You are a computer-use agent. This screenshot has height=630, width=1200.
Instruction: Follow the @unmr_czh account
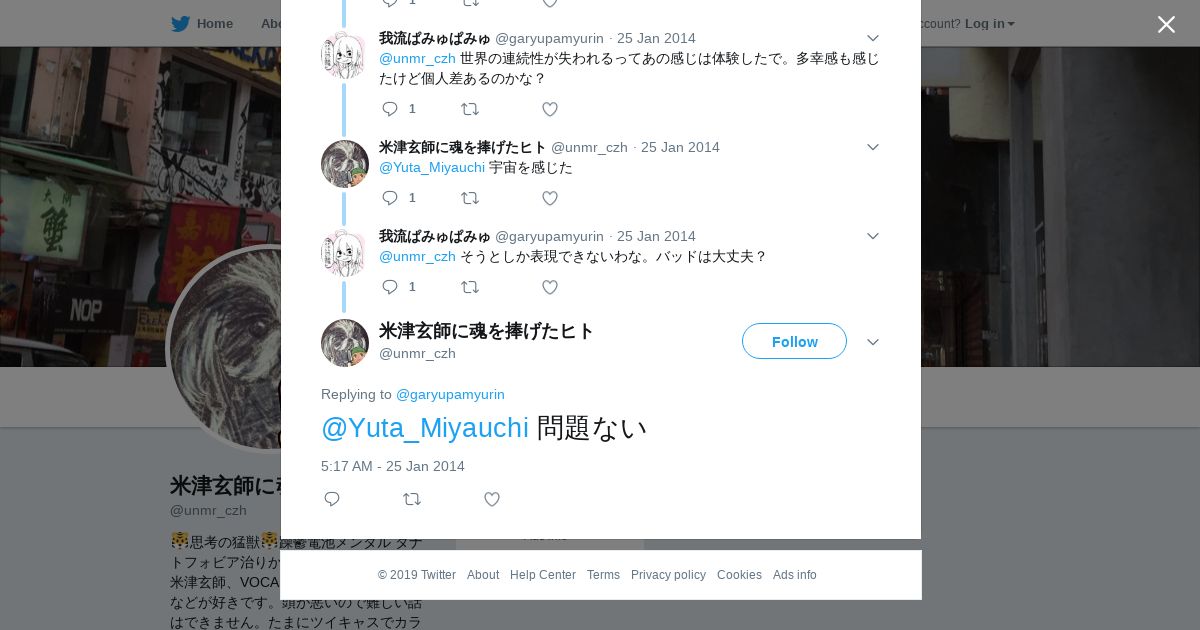(x=794, y=341)
